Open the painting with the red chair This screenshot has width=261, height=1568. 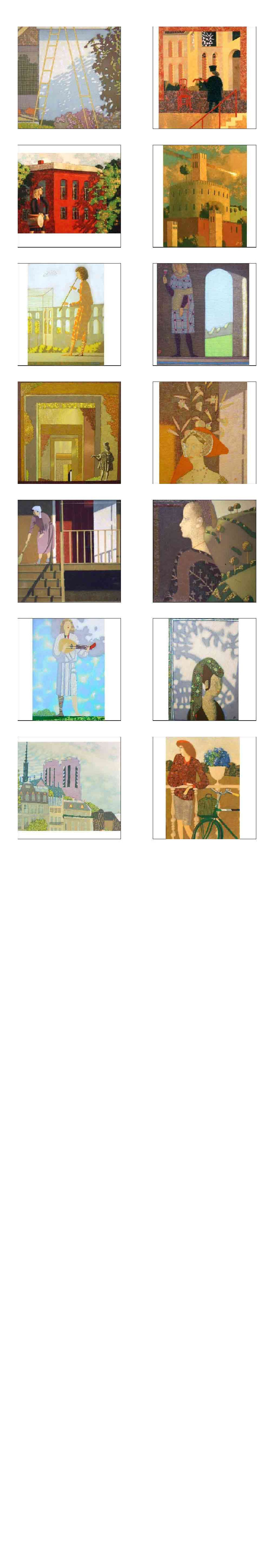pyautogui.click(x=204, y=77)
